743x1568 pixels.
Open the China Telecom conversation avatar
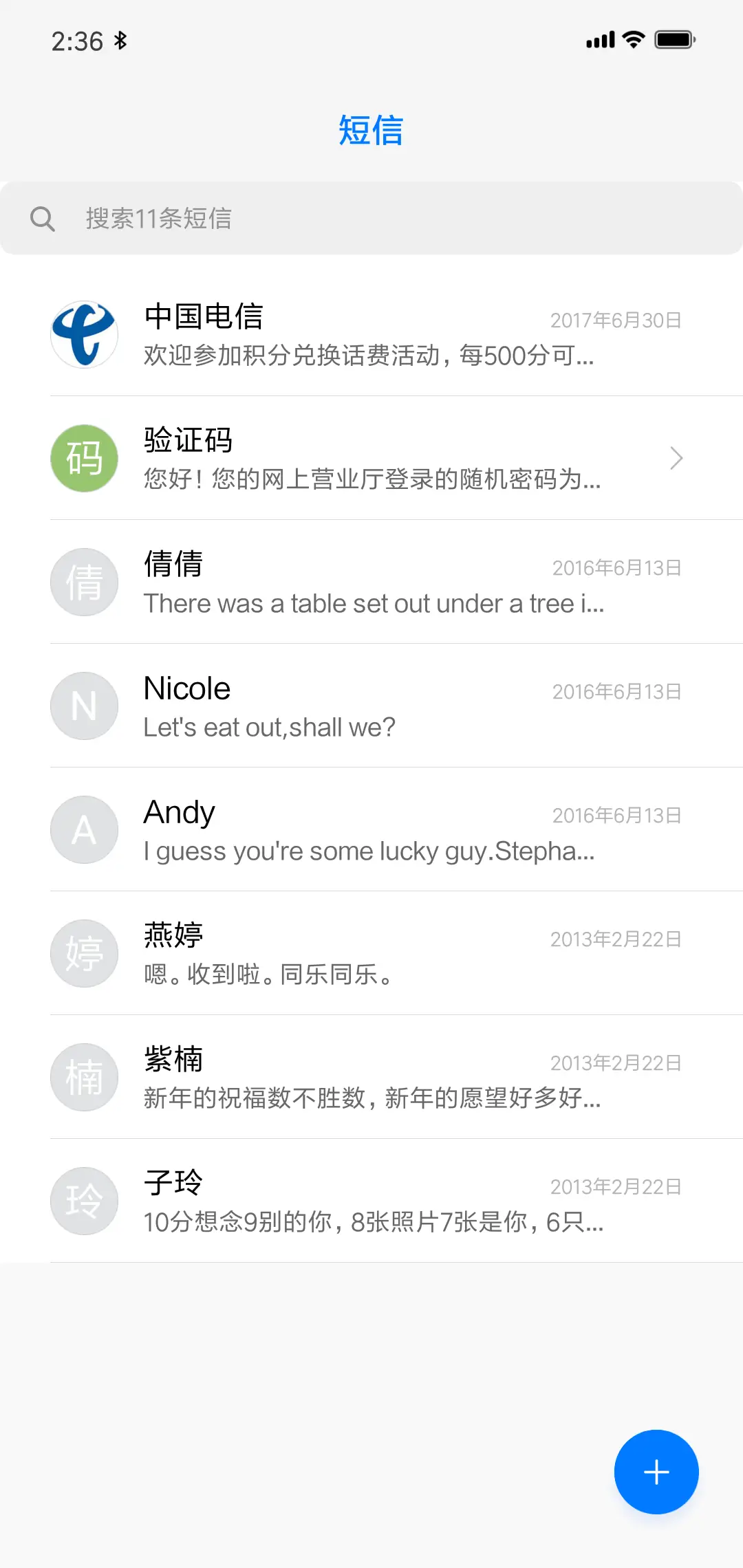click(x=84, y=335)
